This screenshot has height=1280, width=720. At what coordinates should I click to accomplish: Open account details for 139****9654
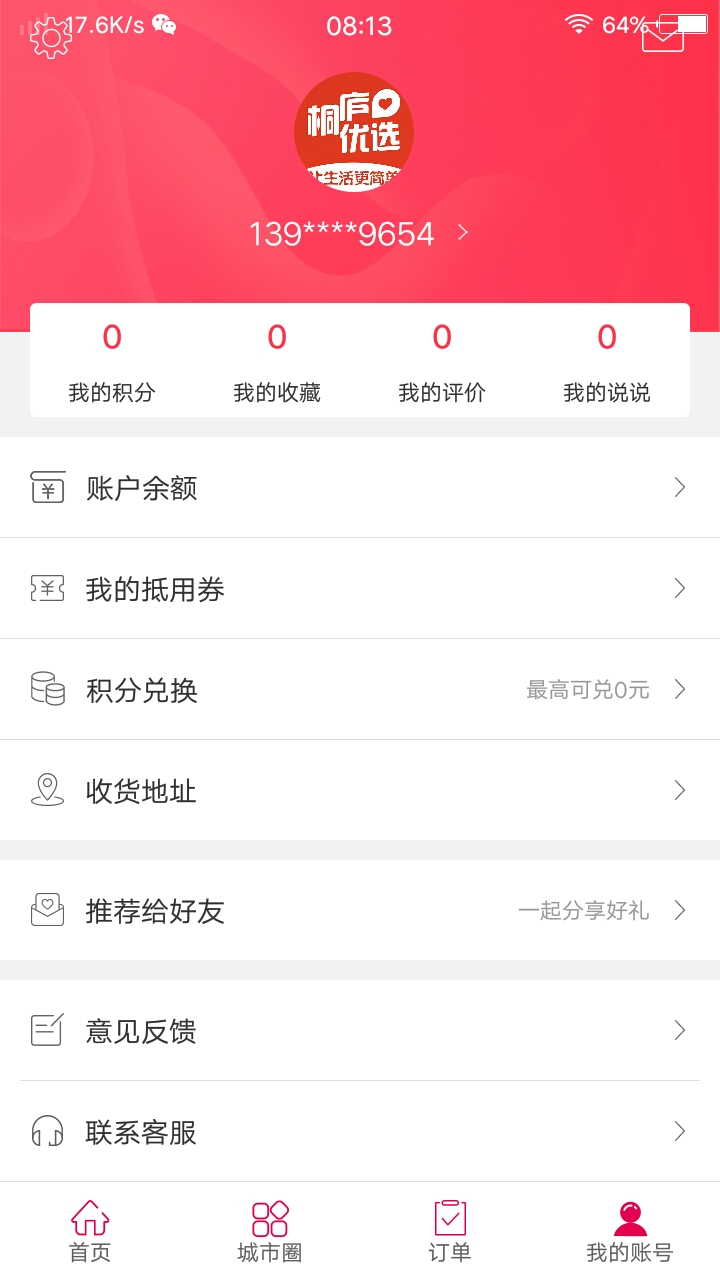click(358, 234)
